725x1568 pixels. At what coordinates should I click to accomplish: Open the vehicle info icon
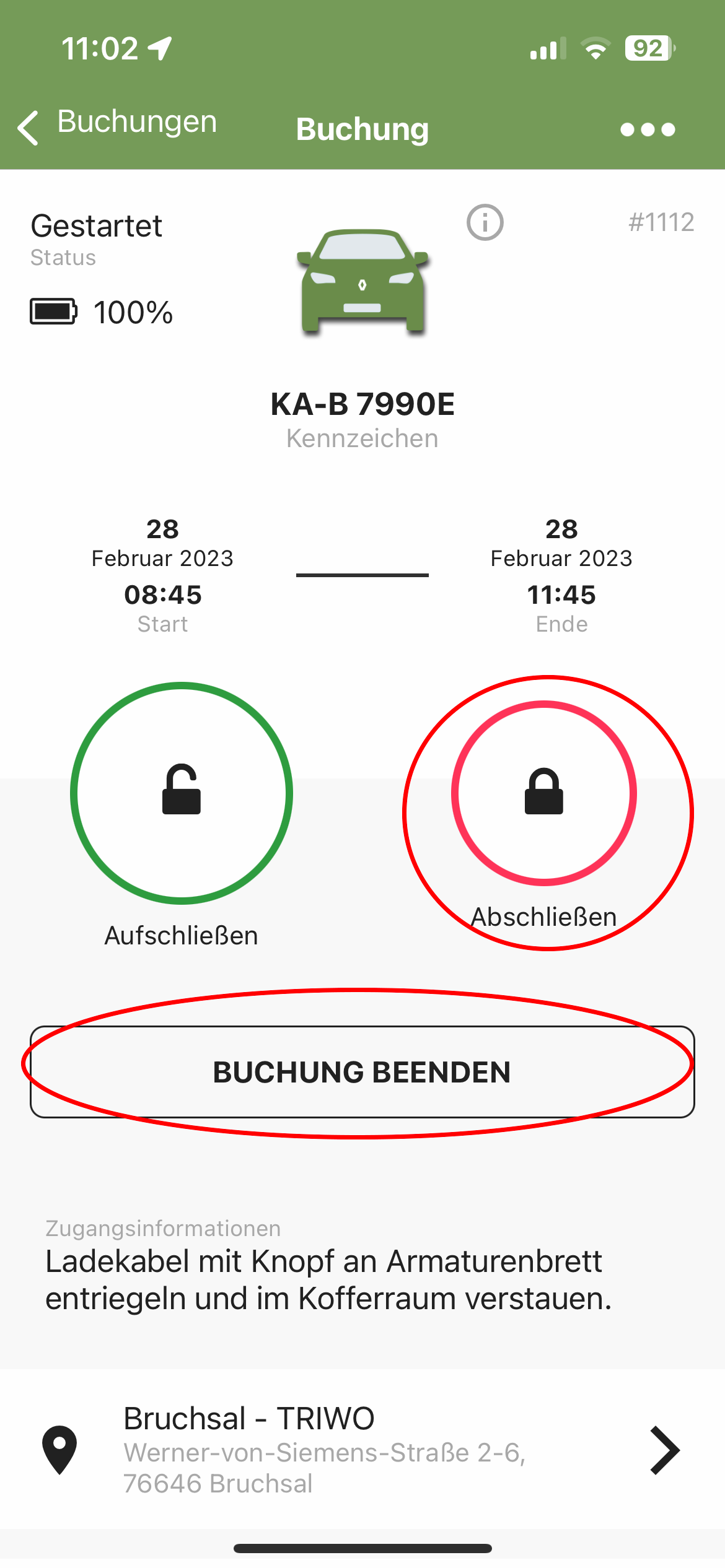(x=485, y=222)
